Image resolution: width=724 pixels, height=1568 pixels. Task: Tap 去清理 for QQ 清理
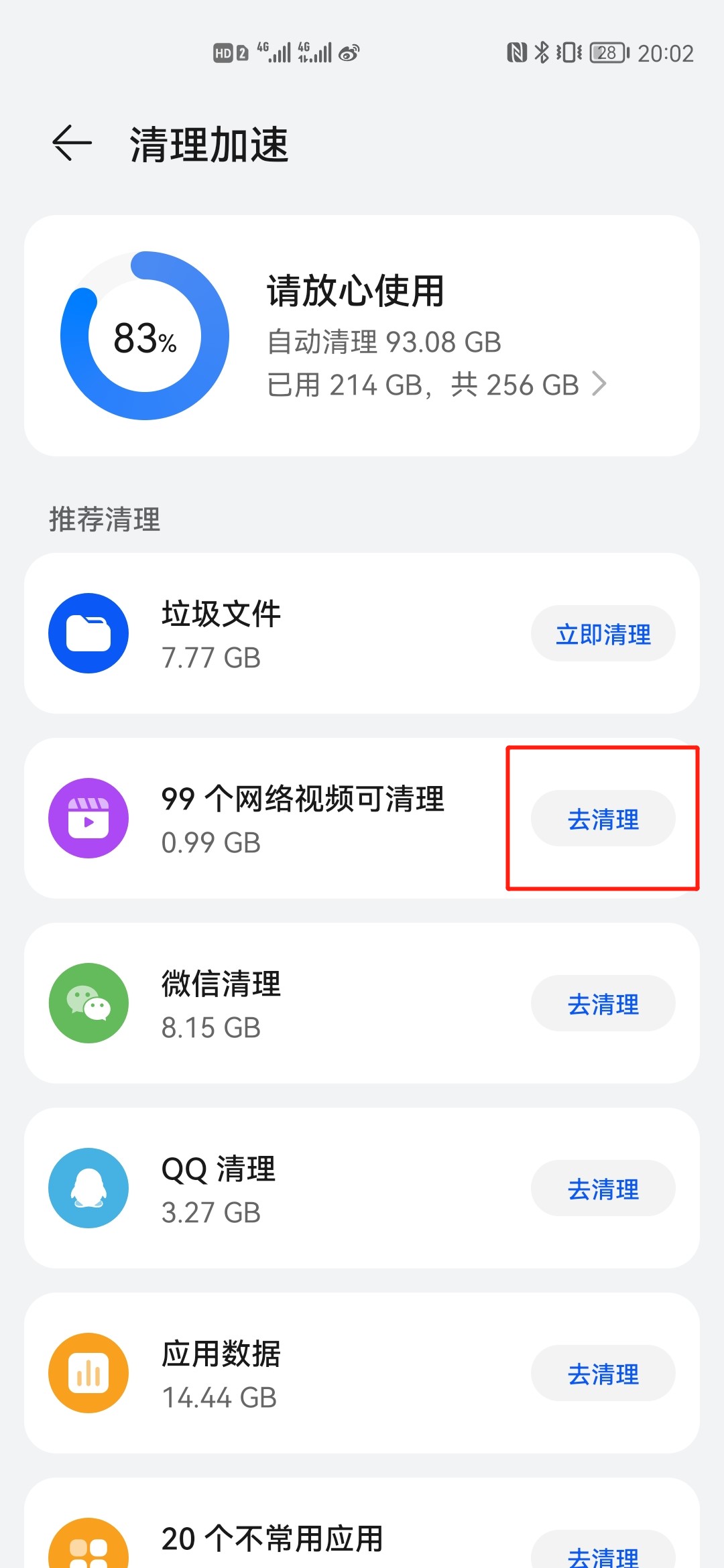pyautogui.click(x=603, y=1189)
